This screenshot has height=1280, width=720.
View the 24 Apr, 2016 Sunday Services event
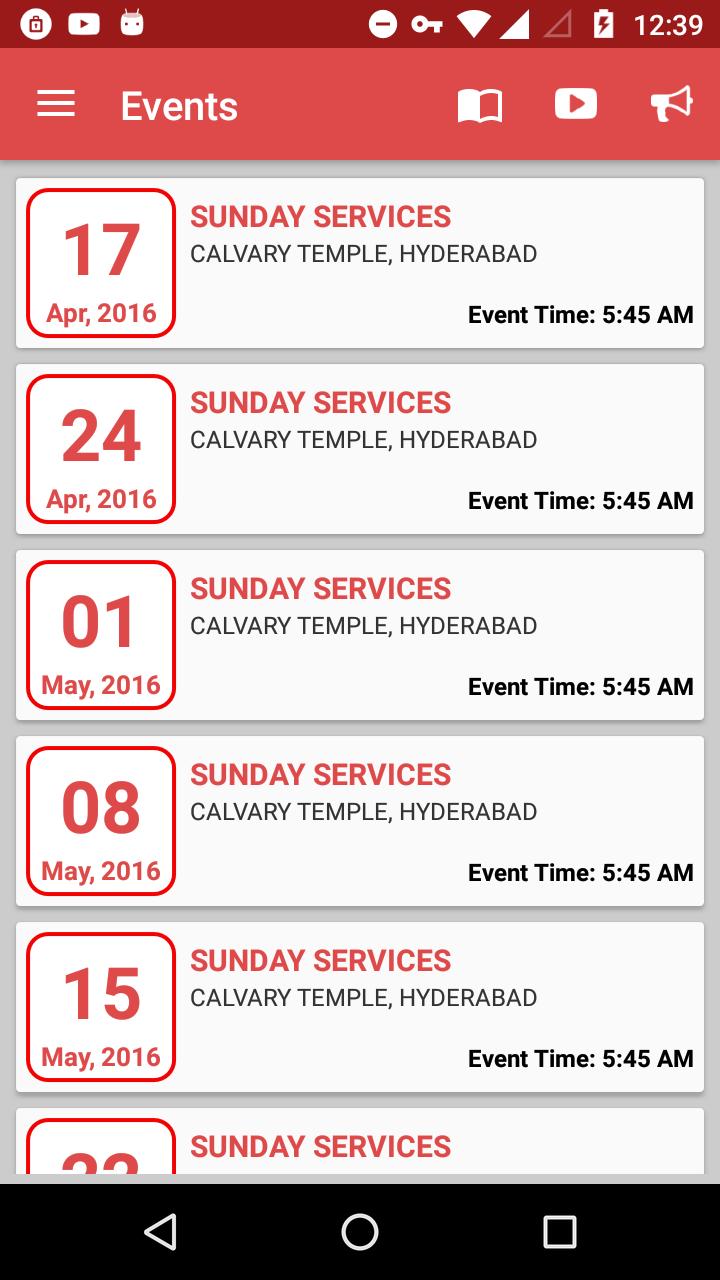360,449
